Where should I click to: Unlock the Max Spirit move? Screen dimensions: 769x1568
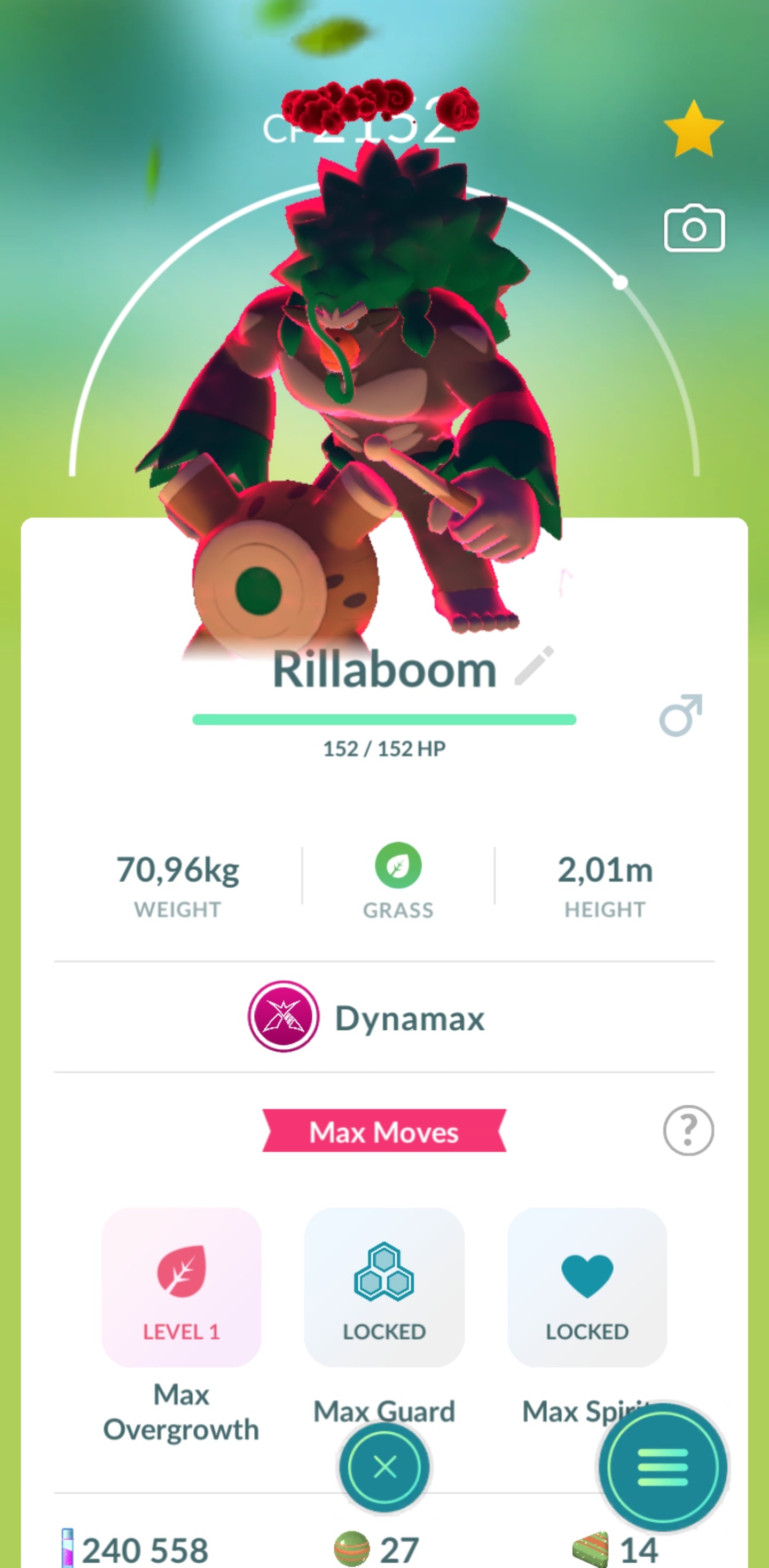586,1287
